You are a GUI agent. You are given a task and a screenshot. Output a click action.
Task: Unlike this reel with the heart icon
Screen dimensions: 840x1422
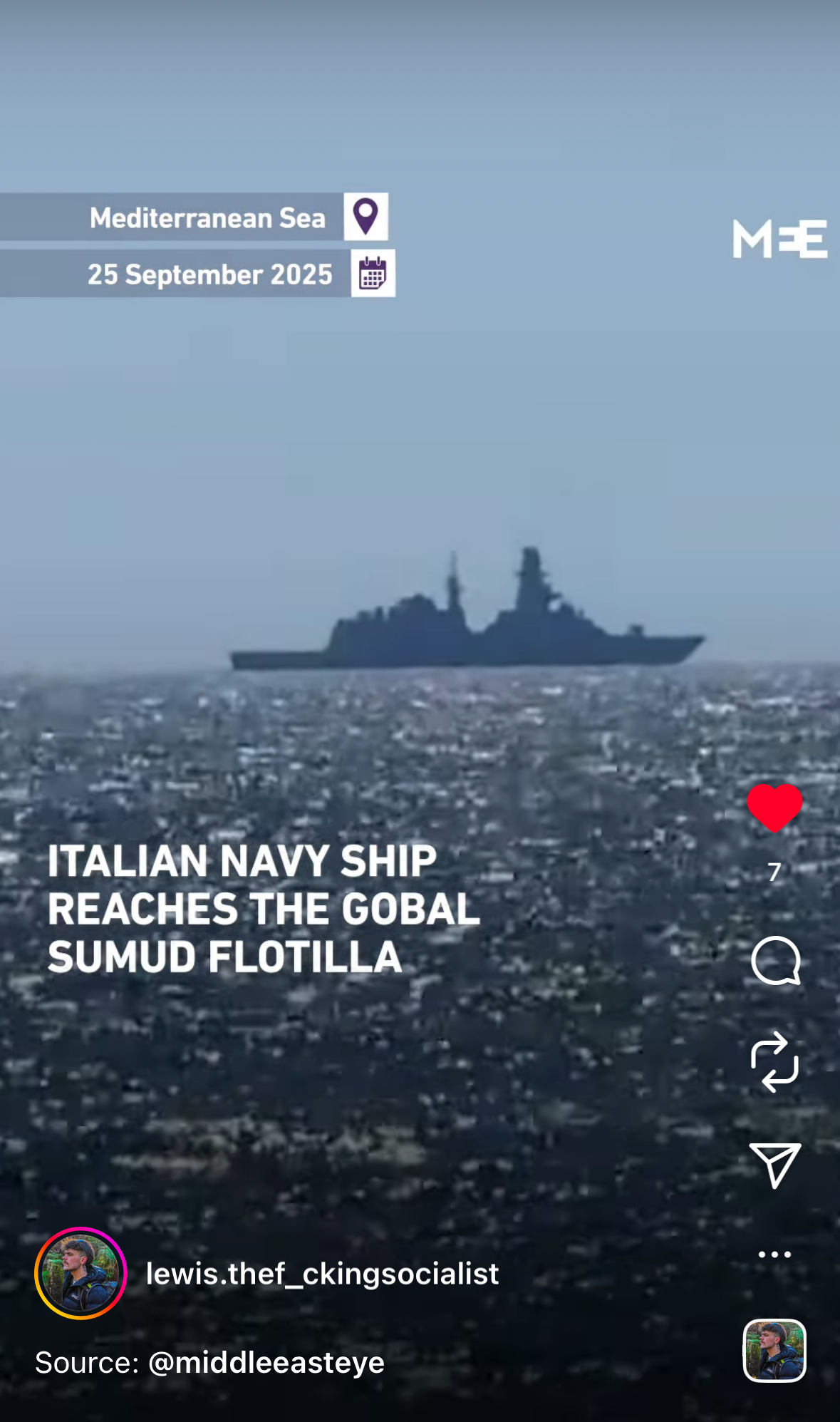point(774,807)
